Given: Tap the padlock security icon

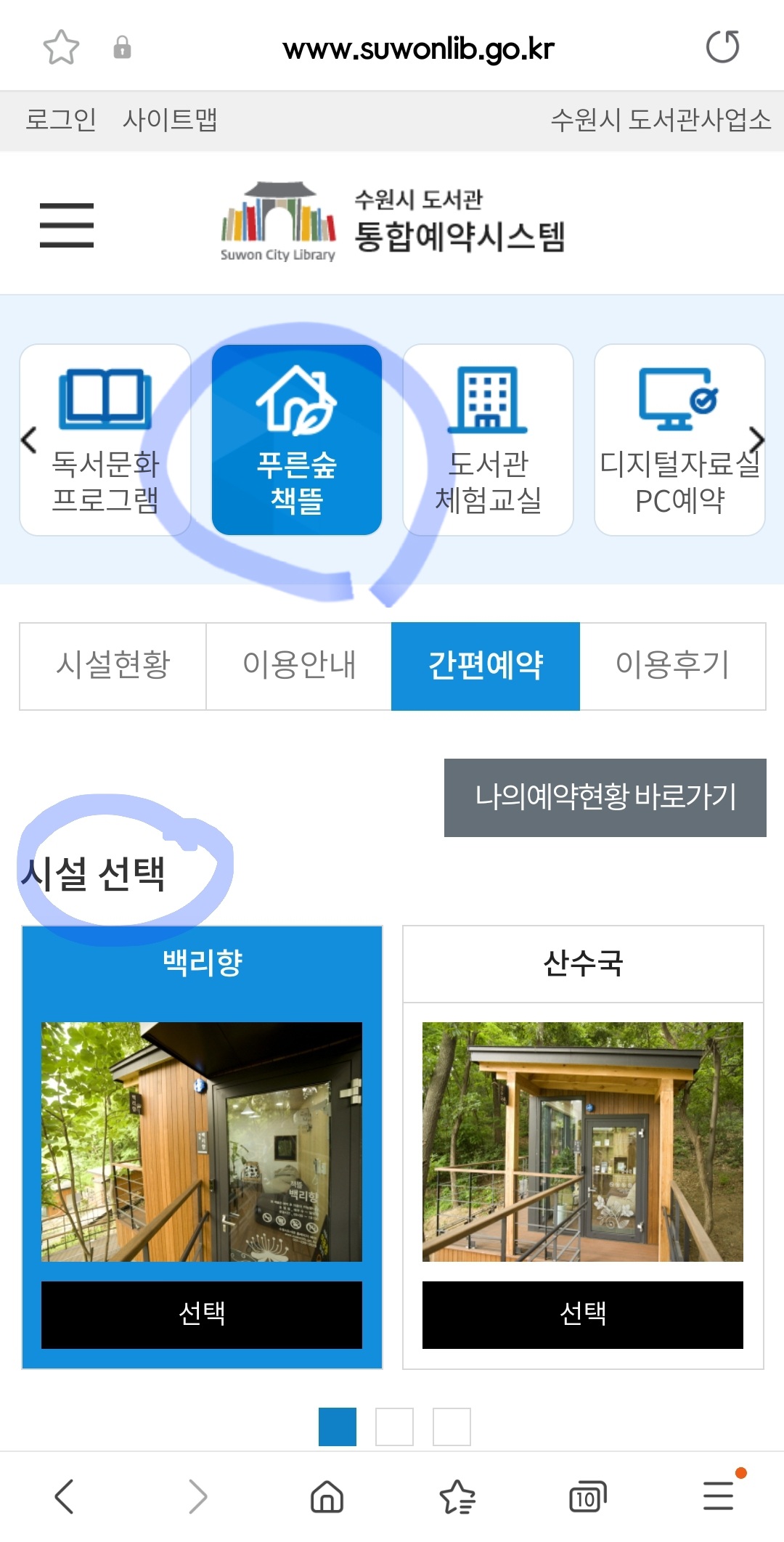Looking at the screenshot, I should pos(123,47).
